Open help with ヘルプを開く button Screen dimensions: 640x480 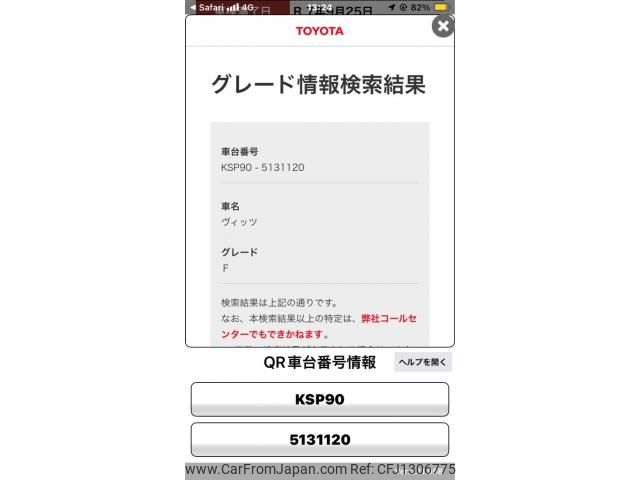[x=423, y=362]
